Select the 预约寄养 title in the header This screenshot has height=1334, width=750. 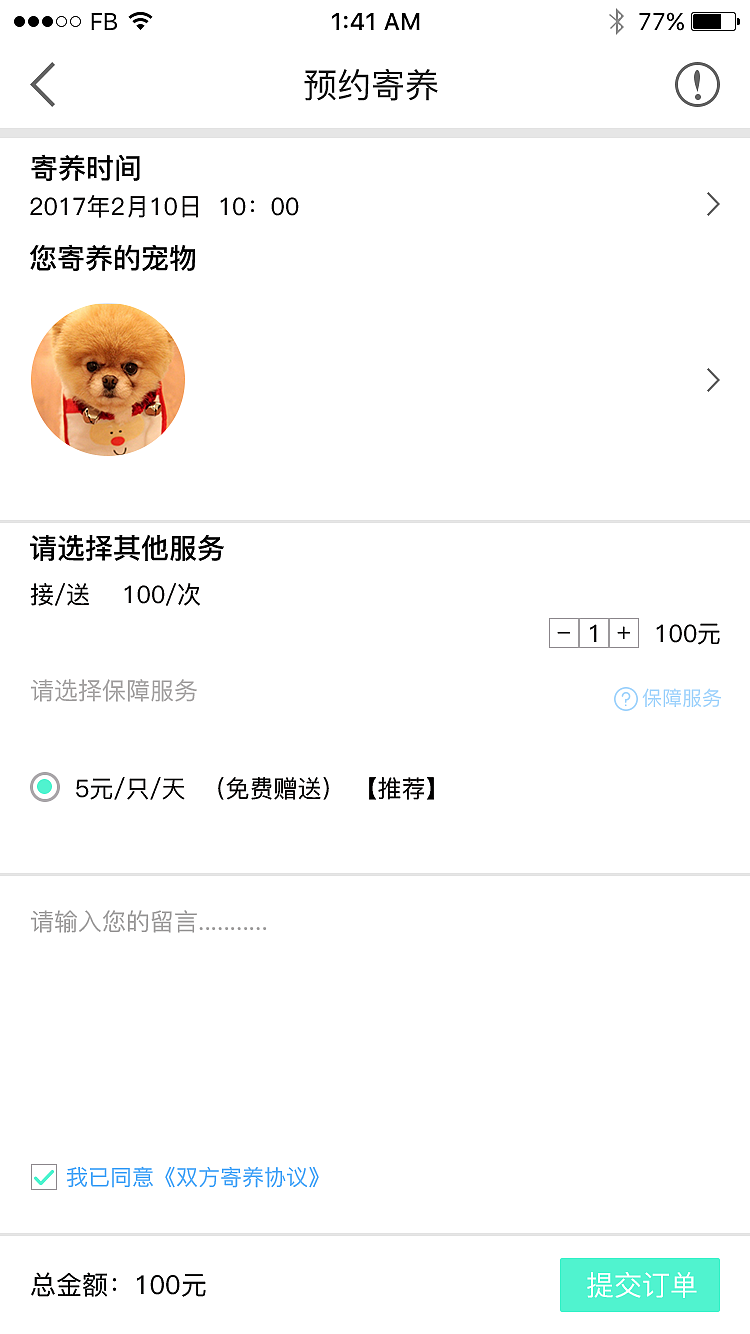tap(374, 85)
